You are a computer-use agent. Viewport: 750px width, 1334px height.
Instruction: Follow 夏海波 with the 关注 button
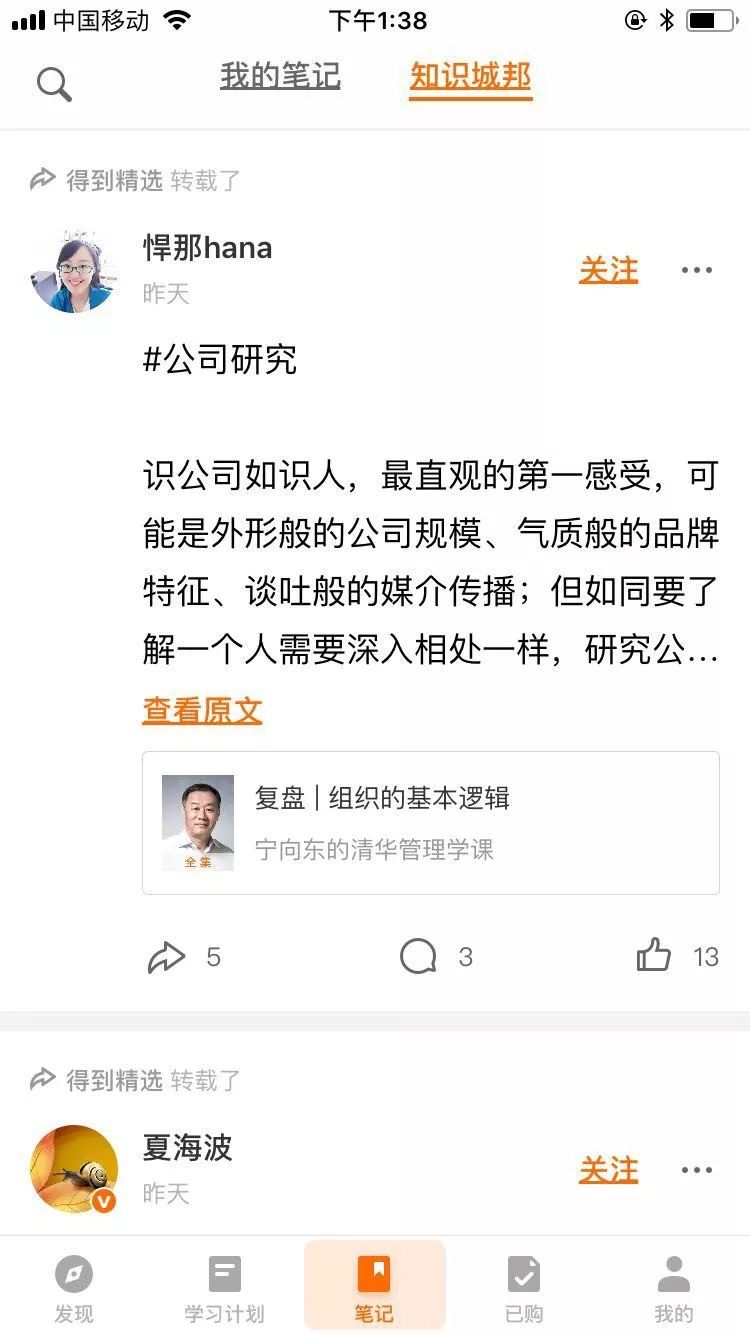click(x=608, y=1170)
